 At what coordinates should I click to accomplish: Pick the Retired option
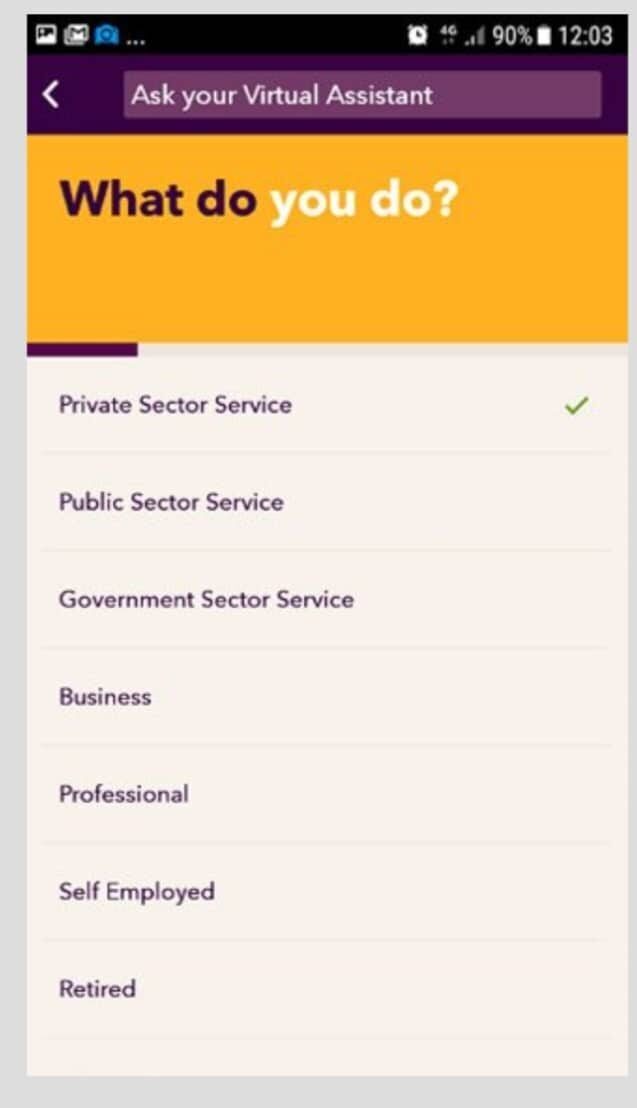tap(97, 989)
